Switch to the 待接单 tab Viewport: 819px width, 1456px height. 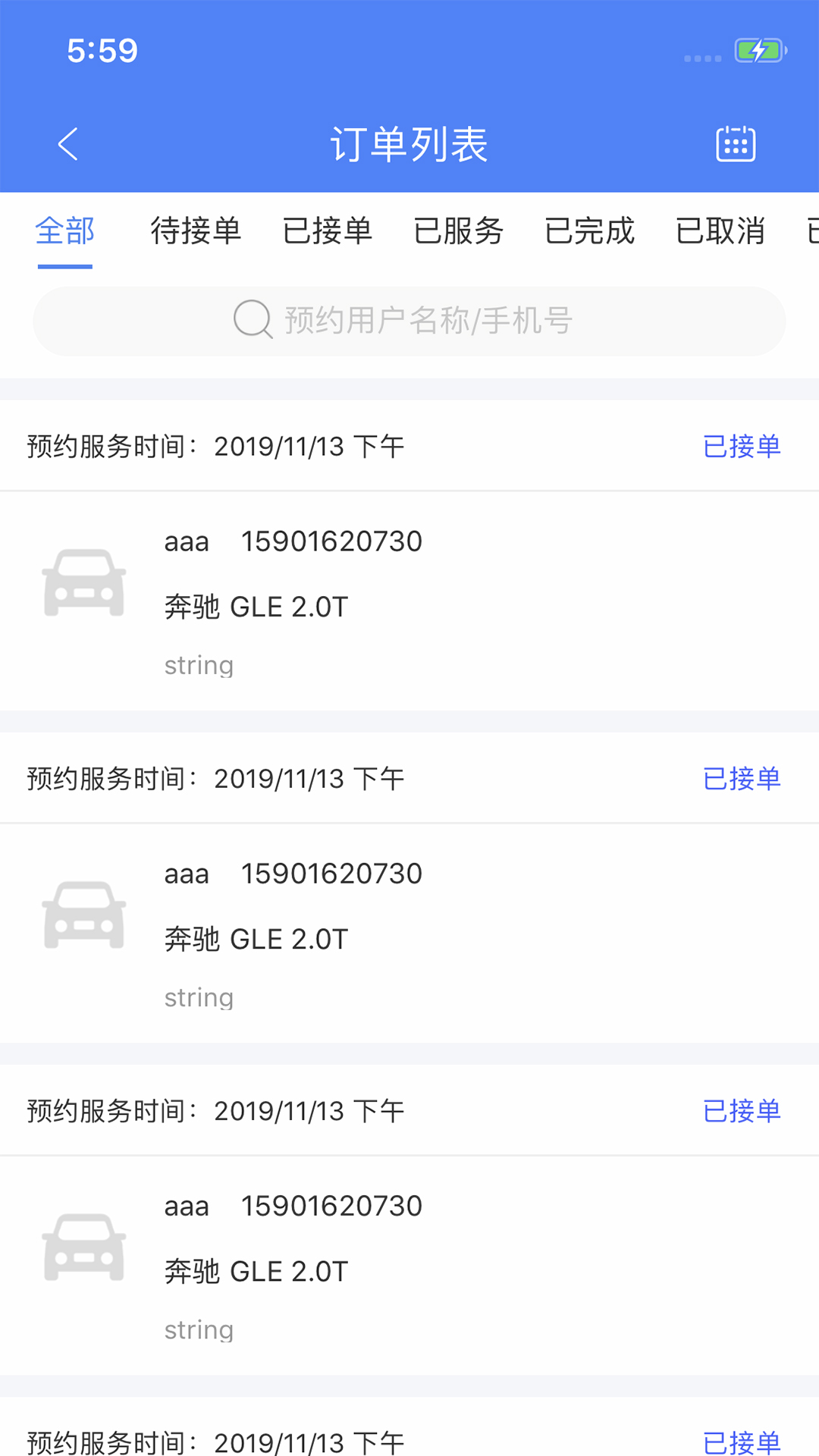pos(196,231)
